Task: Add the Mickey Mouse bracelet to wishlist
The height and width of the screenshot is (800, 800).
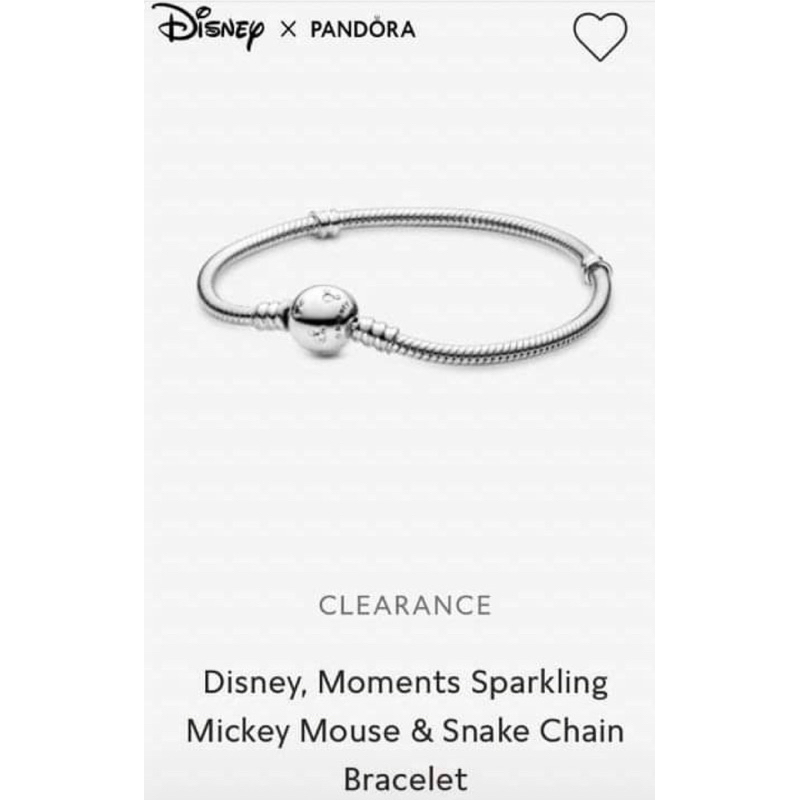Action: 599,37
